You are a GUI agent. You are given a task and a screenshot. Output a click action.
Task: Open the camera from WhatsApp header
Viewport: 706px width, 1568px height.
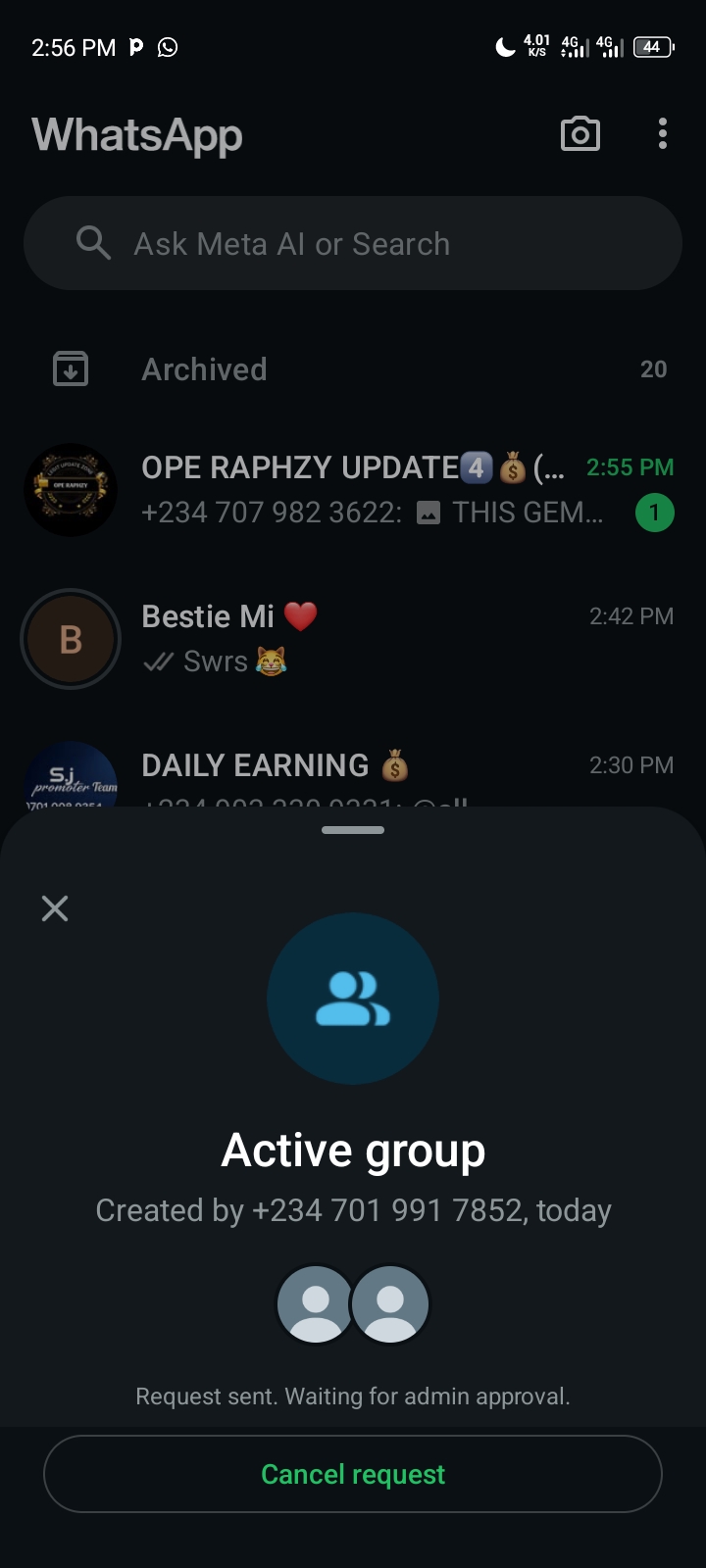pyautogui.click(x=580, y=134)
